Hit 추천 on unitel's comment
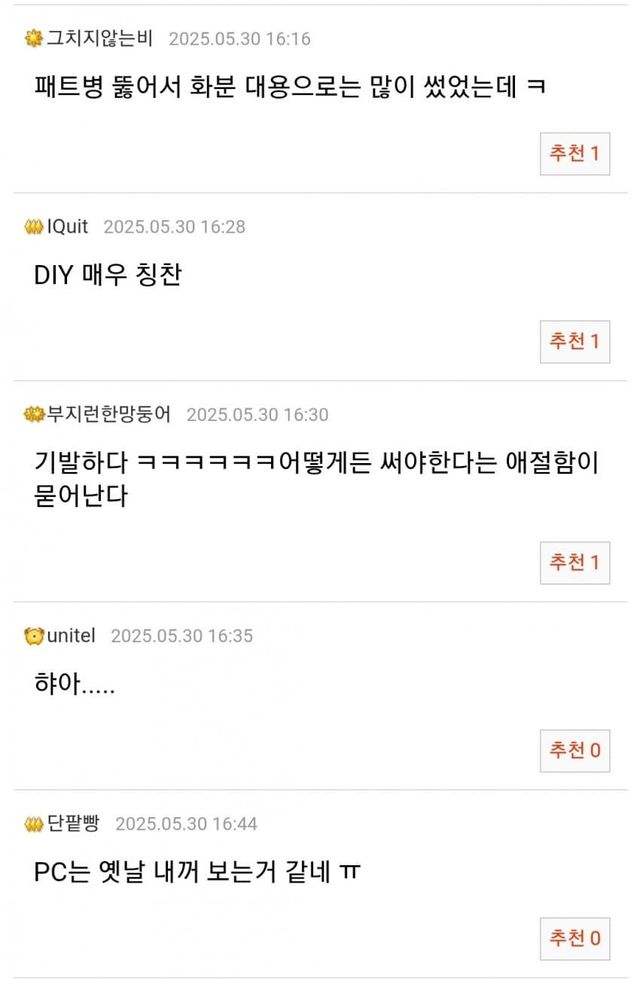Viewport: 640px width, 985px height. [x=574, y=750]
